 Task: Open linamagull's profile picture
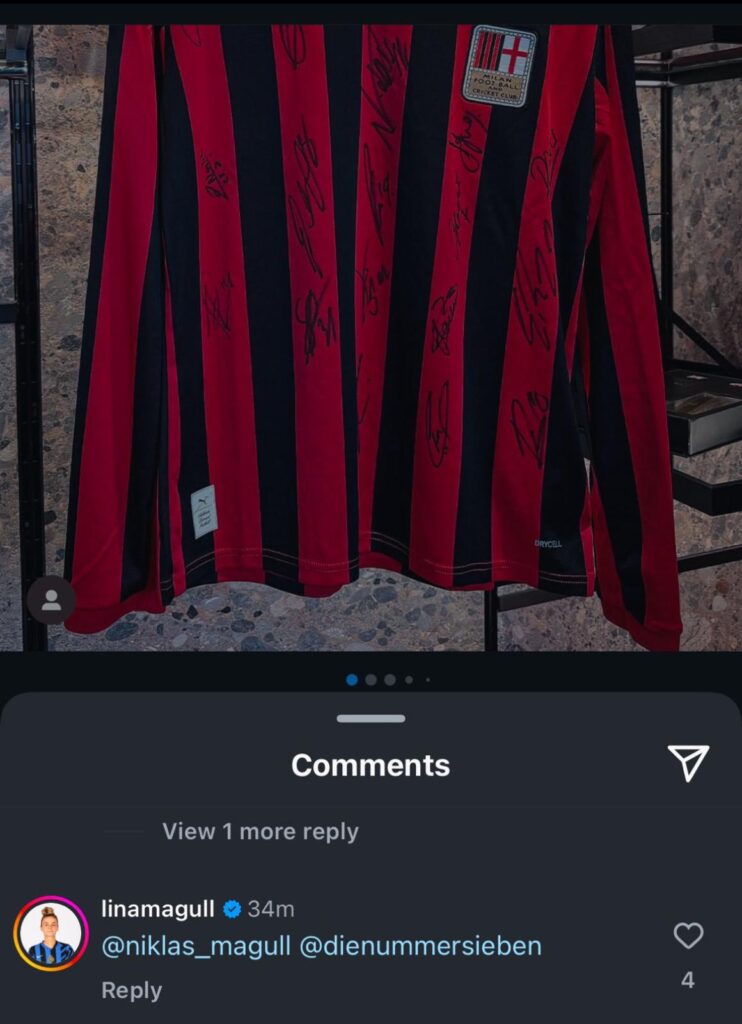click(x=51, y=935)
